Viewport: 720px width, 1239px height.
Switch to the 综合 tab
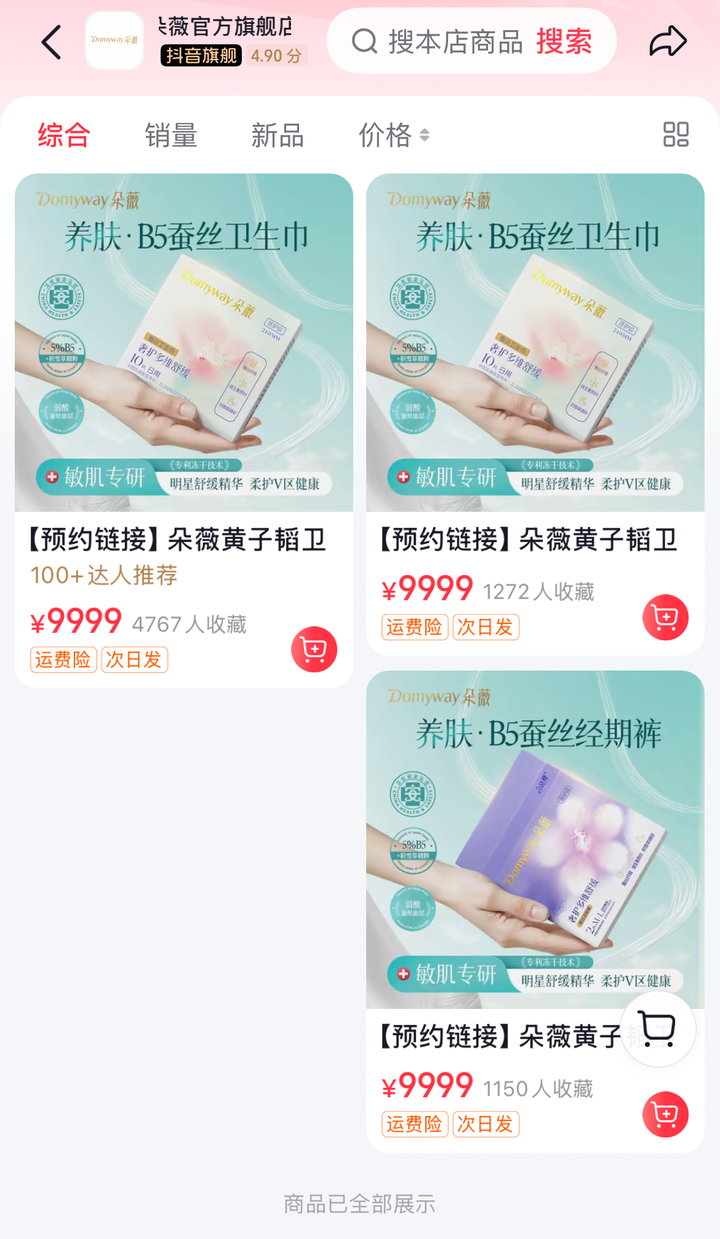[64, 135]
